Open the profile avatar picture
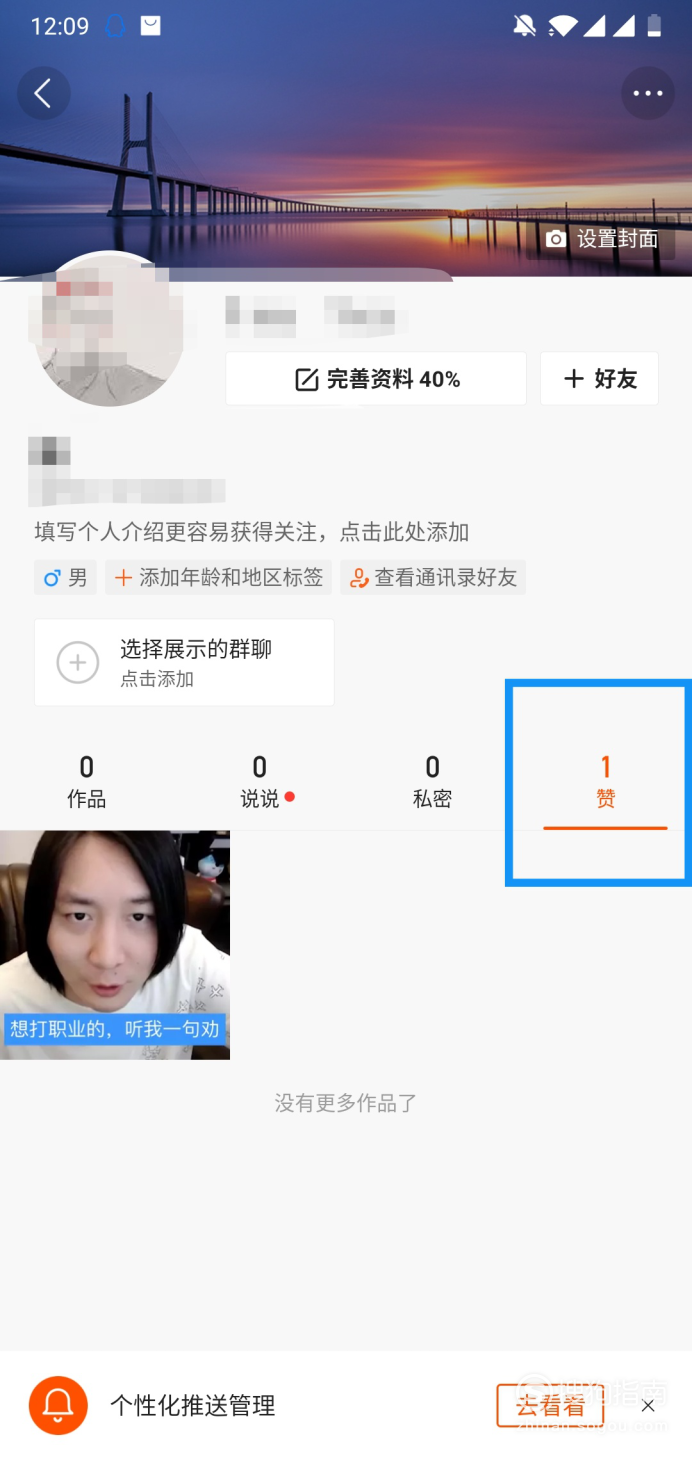 click(109, 330)
